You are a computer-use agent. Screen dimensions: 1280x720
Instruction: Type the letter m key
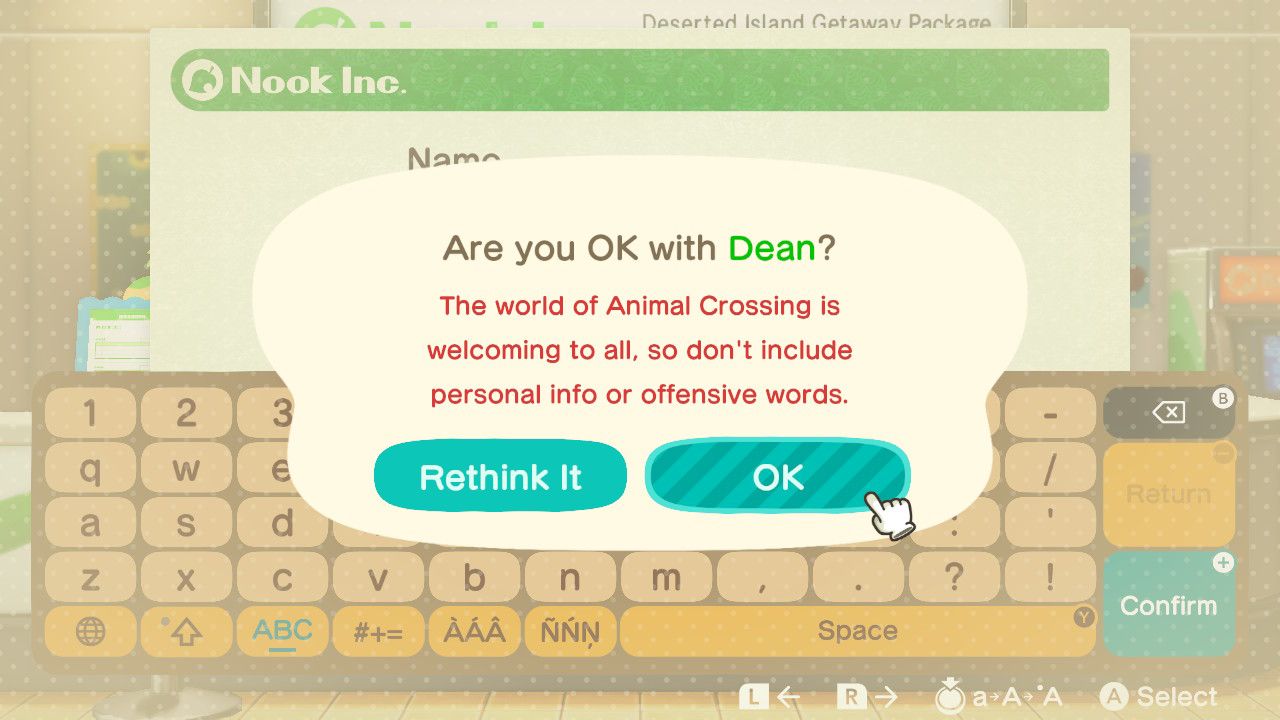(x=666, y=577)
